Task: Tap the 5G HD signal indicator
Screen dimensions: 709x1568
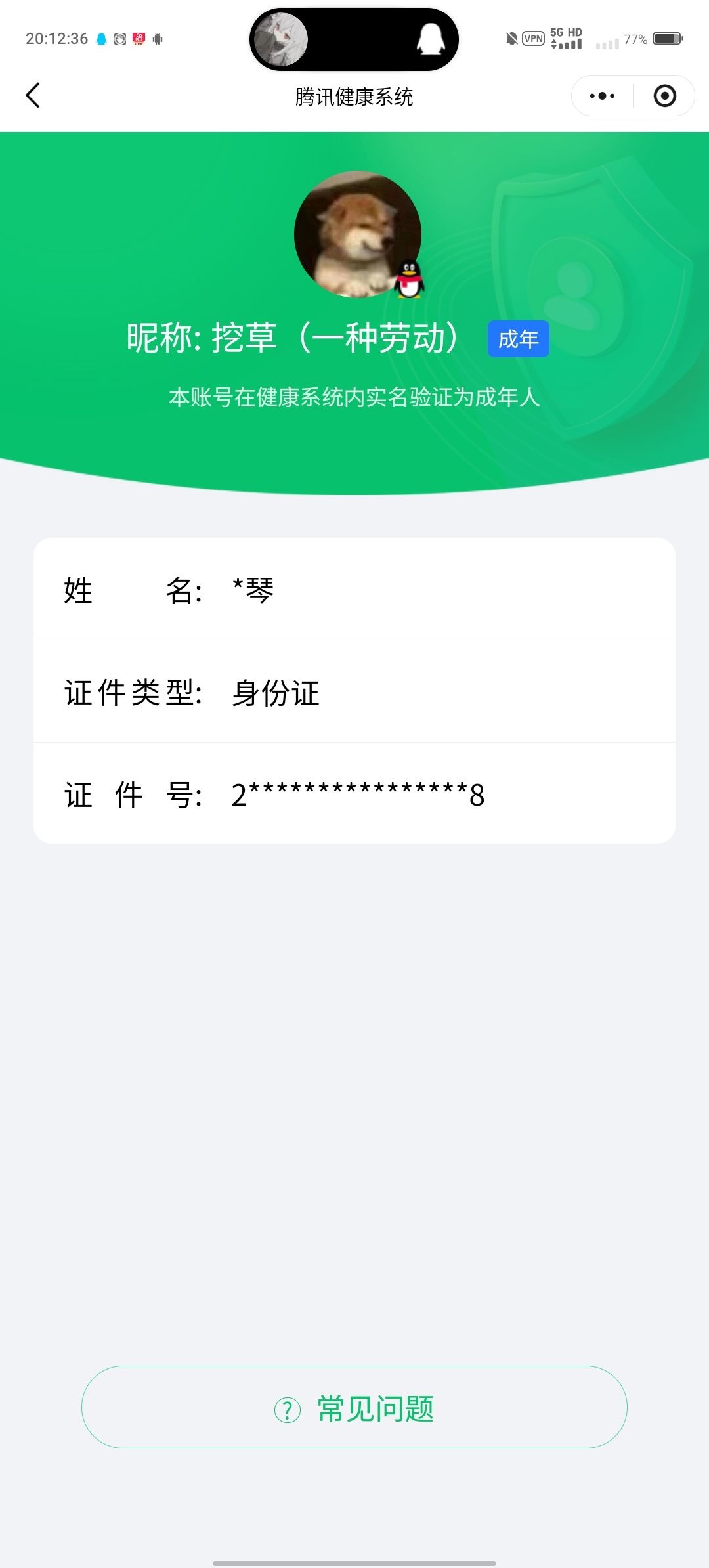Action: [568, 38]
